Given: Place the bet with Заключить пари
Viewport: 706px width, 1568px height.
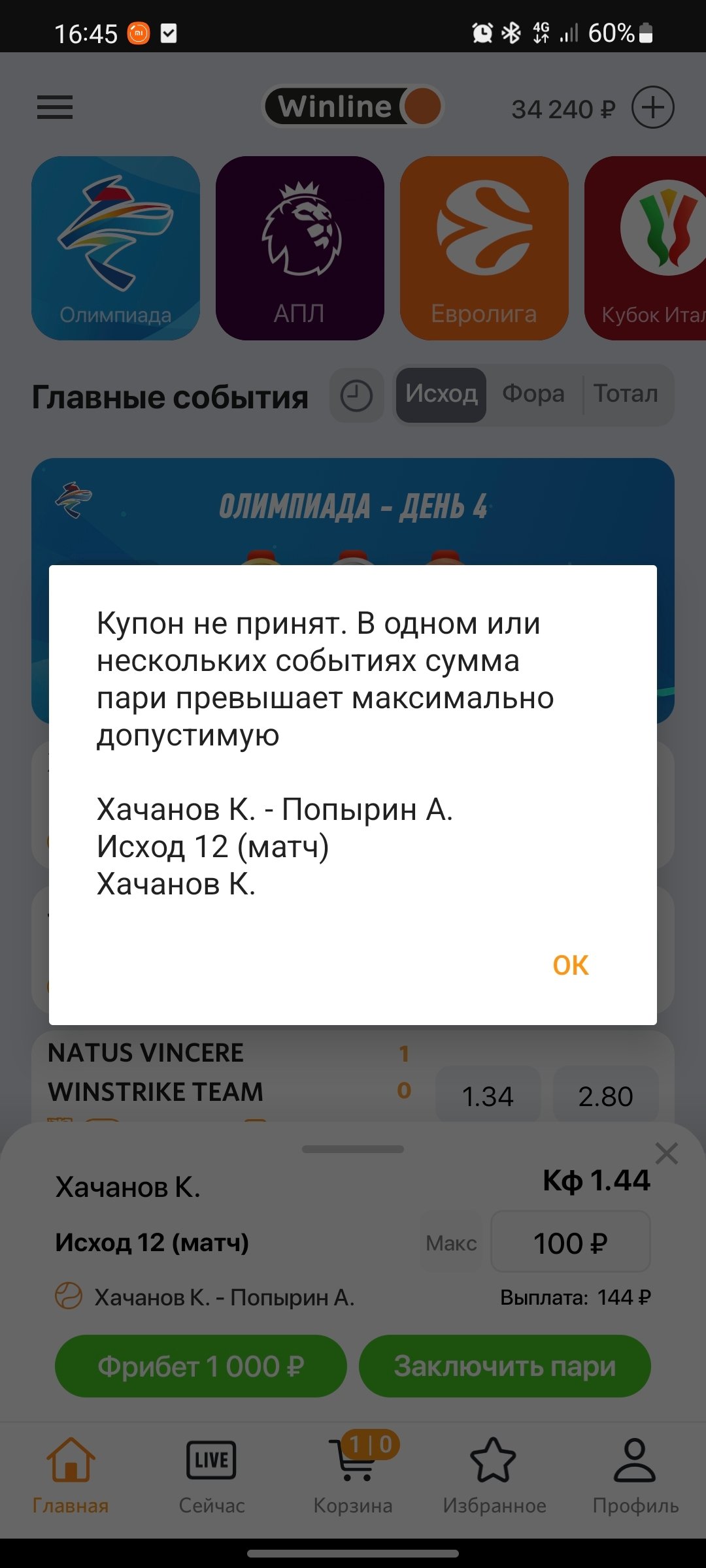Looking at the screenshot, I should click(x=505, y=1367).
